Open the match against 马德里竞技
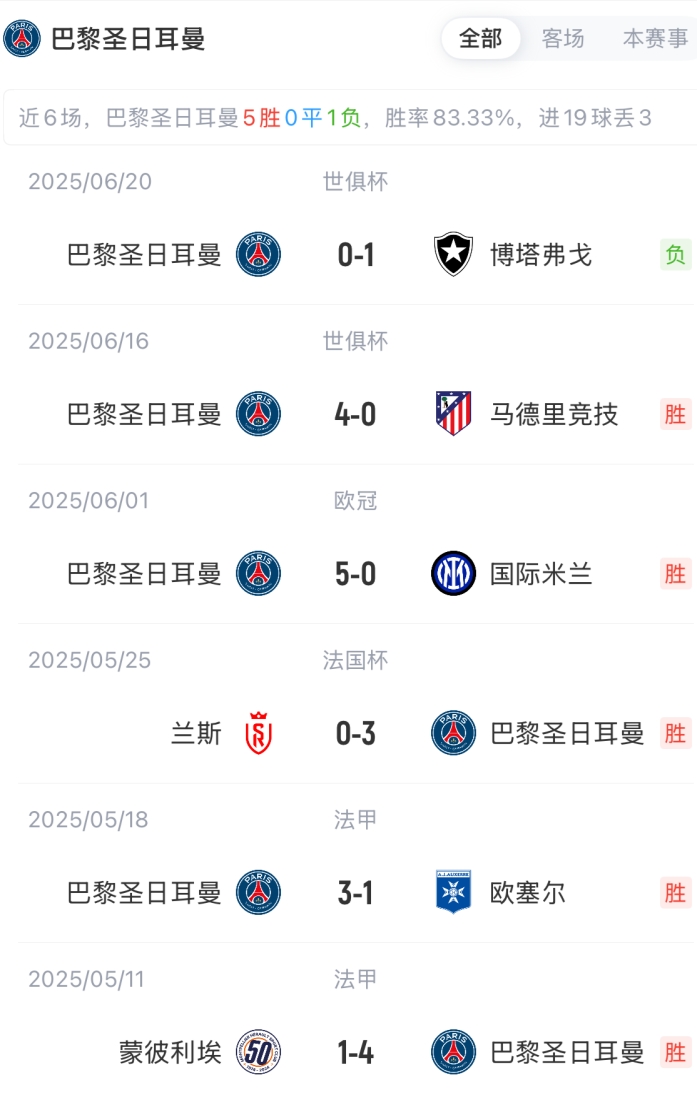This screenshot has width=697, height=1099. (x=356, y=414)
